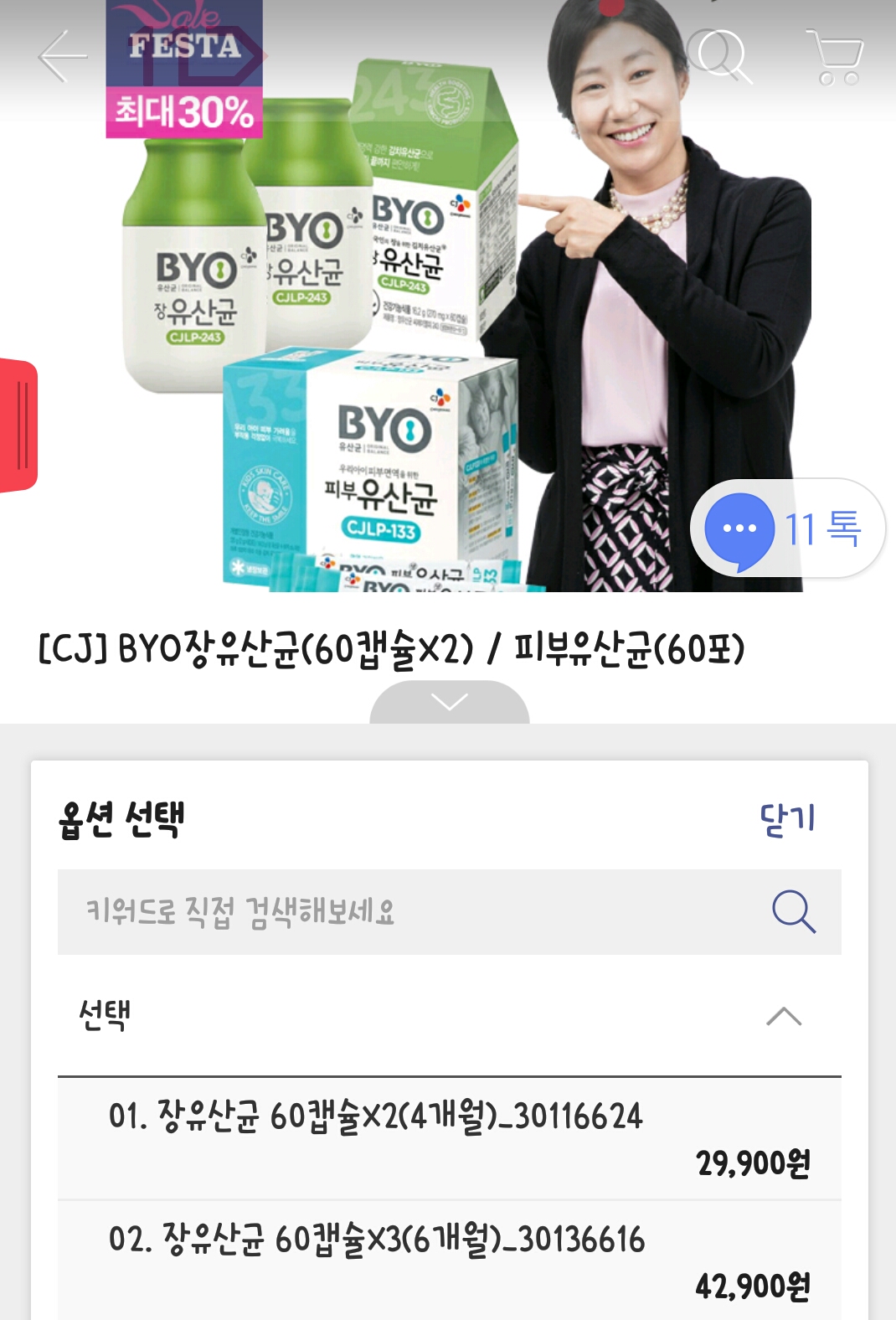Close the option selection with 닫기
This screenshot has width=896, height=1320.
786,818
